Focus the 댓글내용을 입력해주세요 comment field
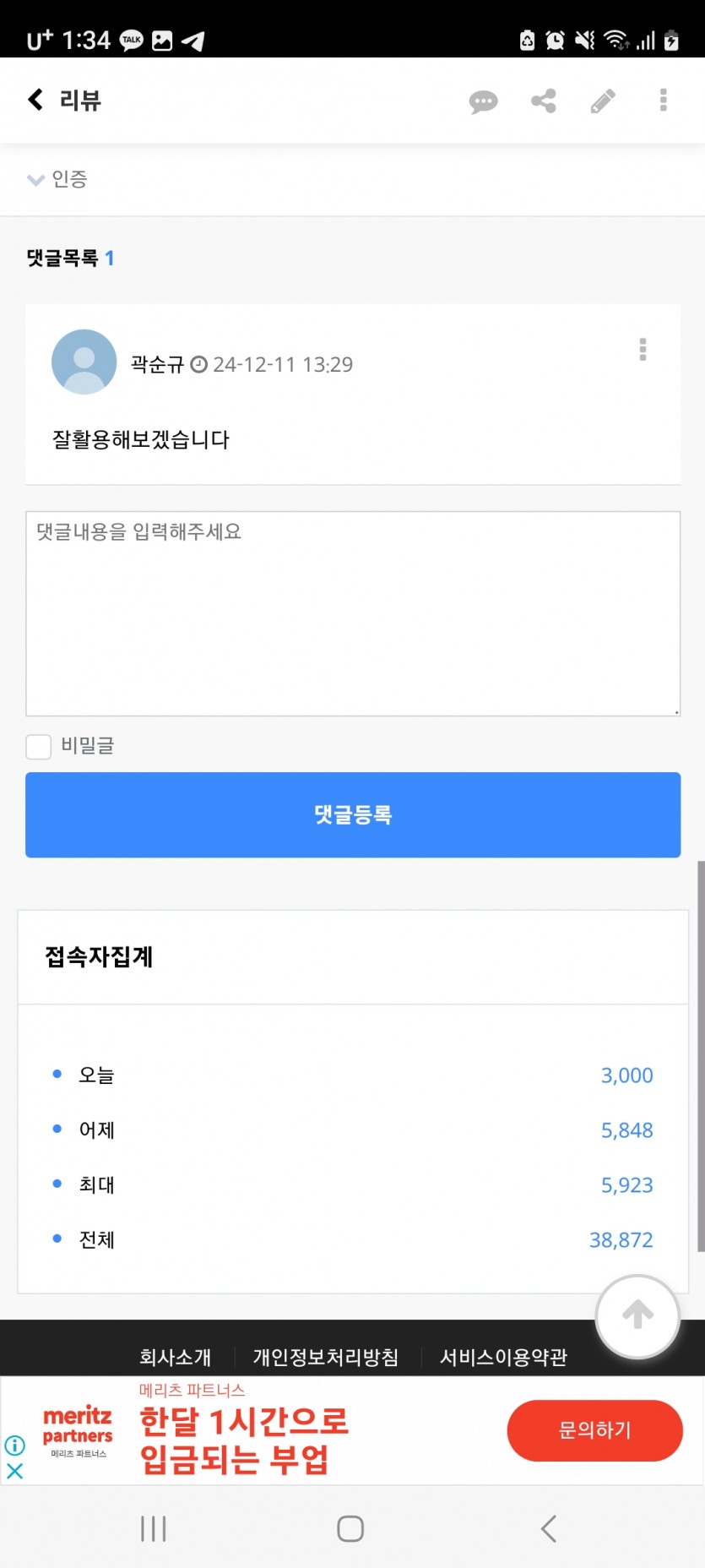 pyautogui.click(x=353, y=613)
